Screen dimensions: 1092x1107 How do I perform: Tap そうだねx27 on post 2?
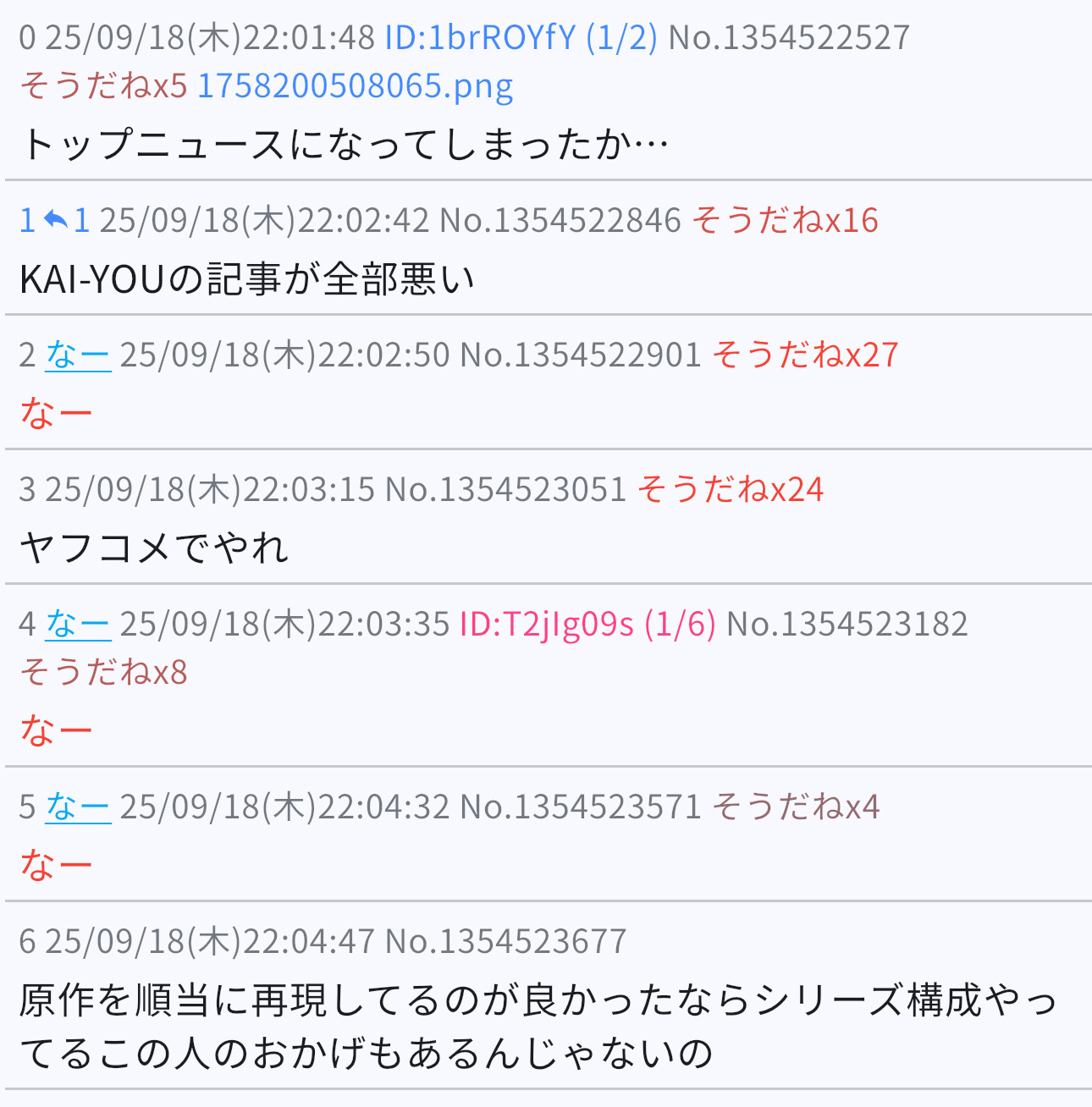pos(805,355)
